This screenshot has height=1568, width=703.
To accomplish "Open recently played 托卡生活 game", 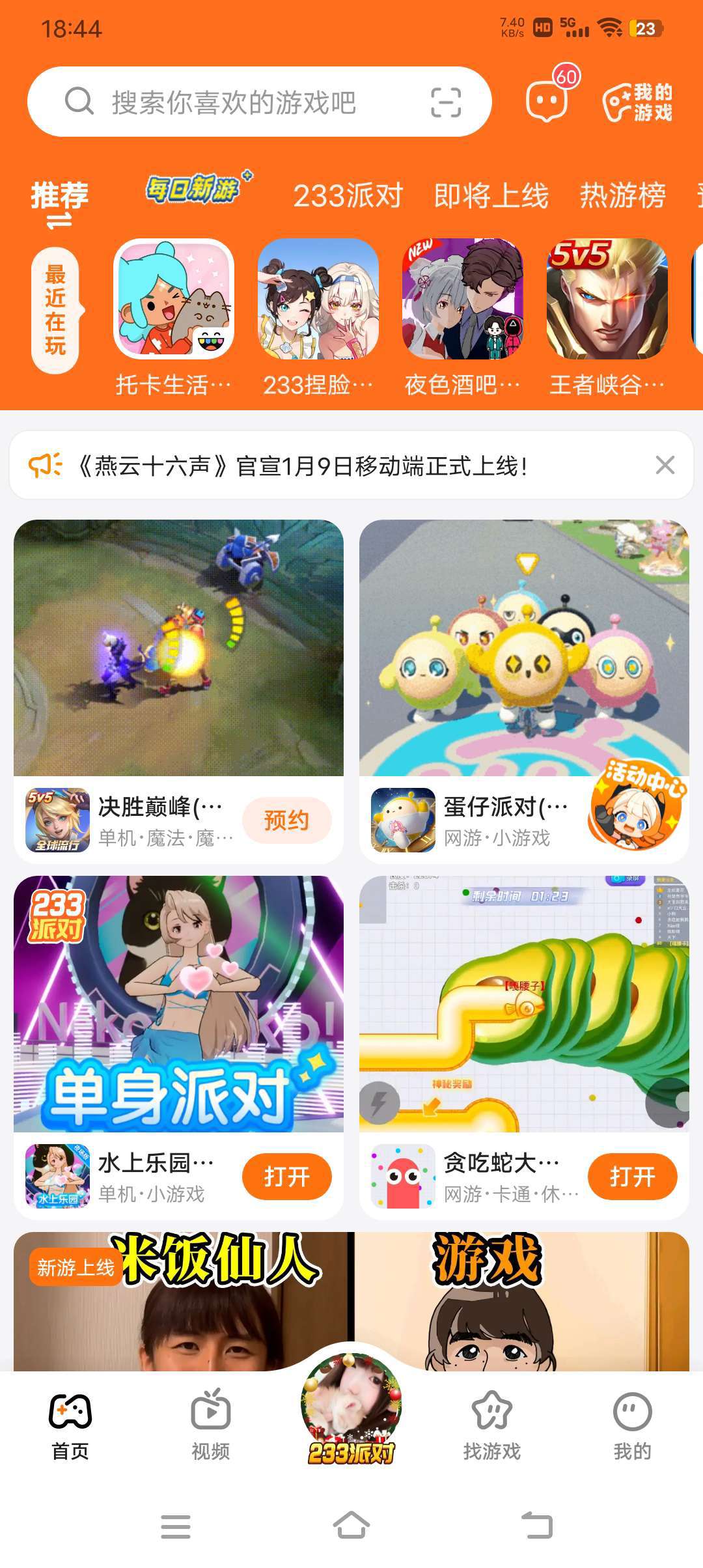I will 174,300.
